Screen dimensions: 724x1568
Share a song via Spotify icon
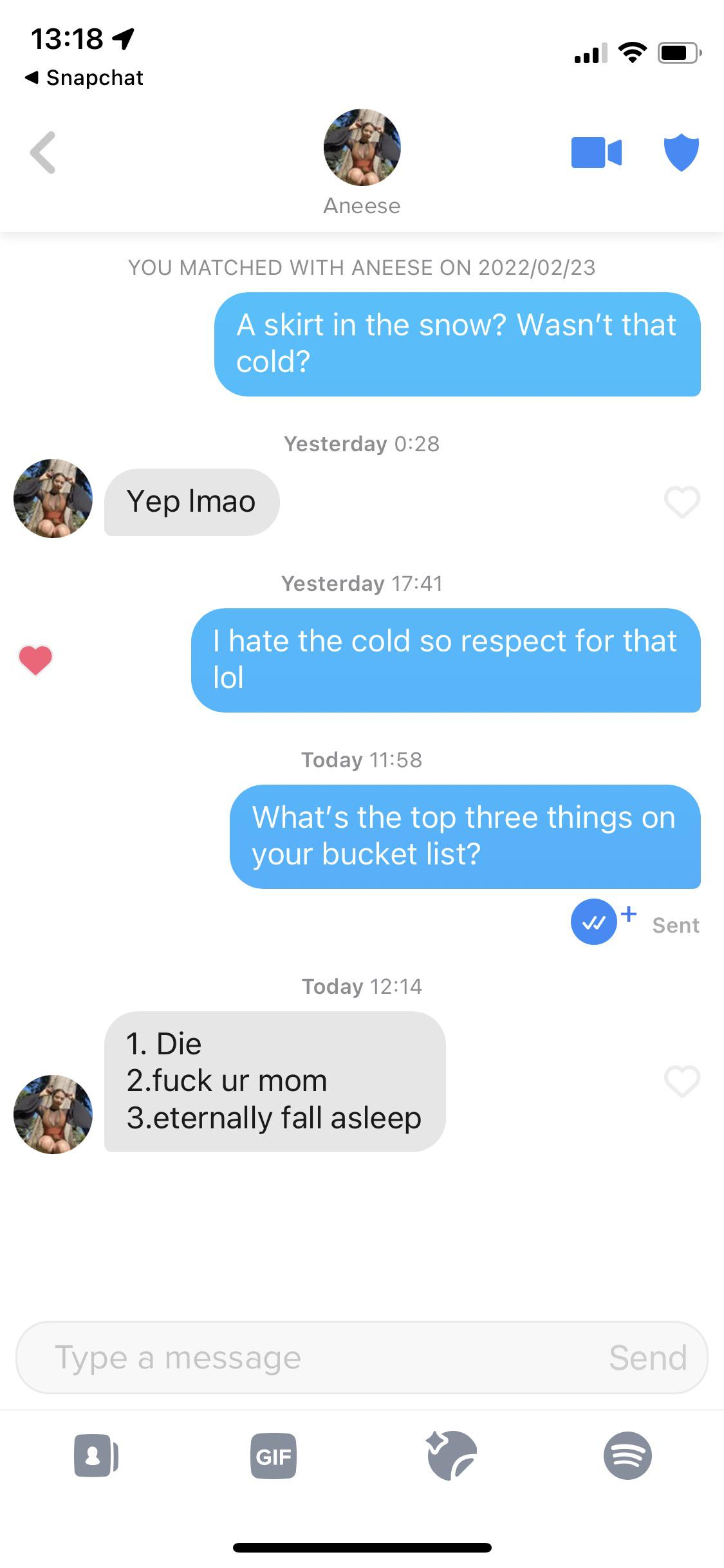(x=627, y=1456)
